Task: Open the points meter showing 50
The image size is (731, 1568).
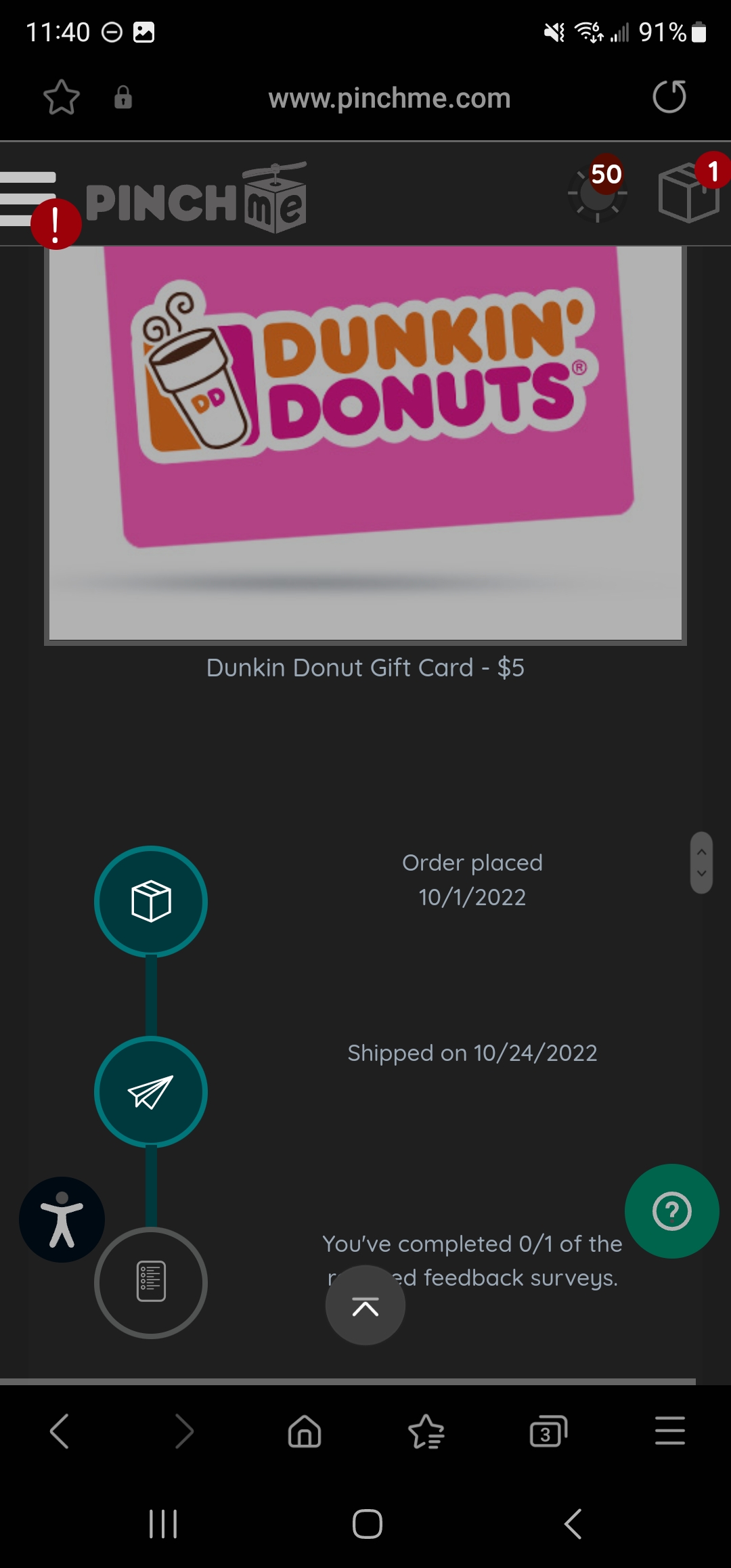Action: click(x=598, y=193)
